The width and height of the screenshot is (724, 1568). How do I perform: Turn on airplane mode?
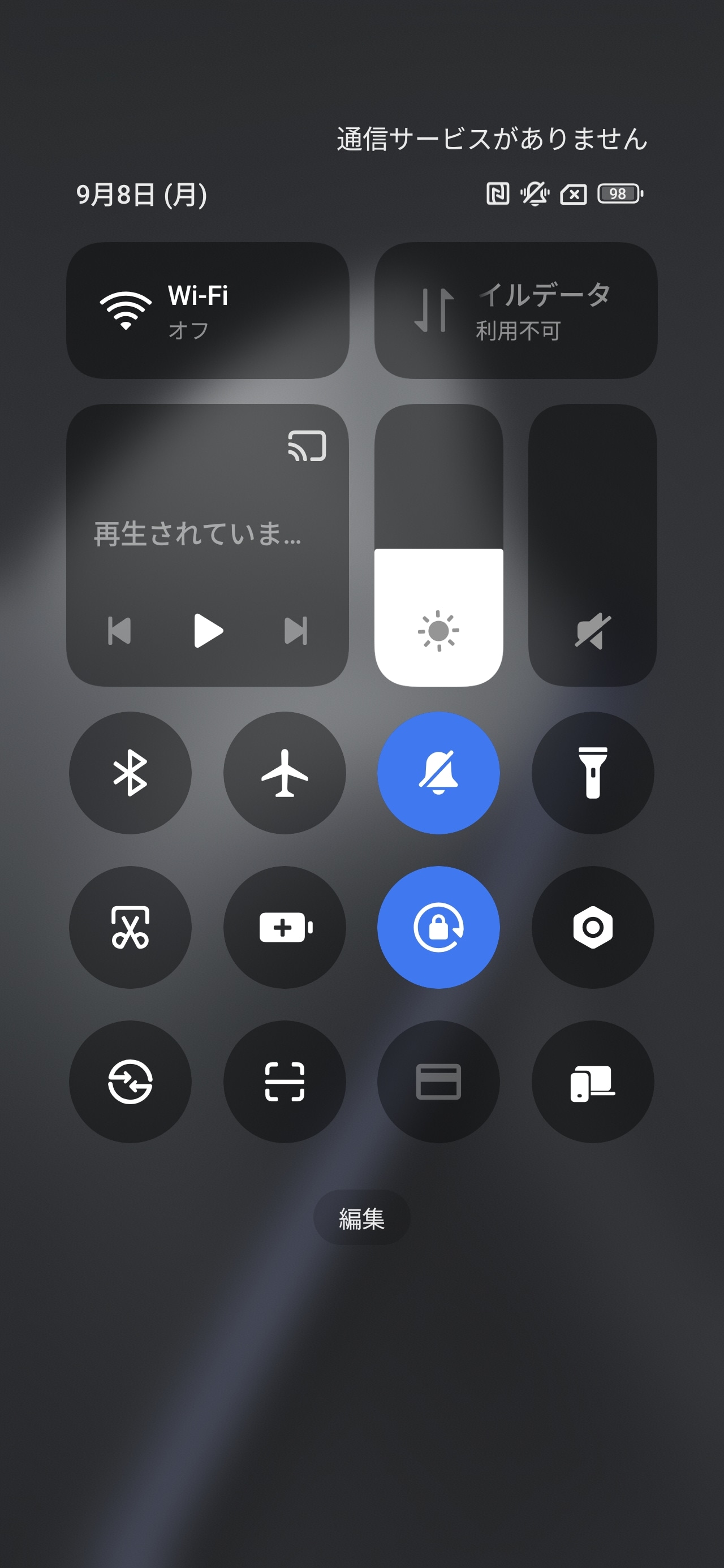pyautogui.click(x=285, y=773)
